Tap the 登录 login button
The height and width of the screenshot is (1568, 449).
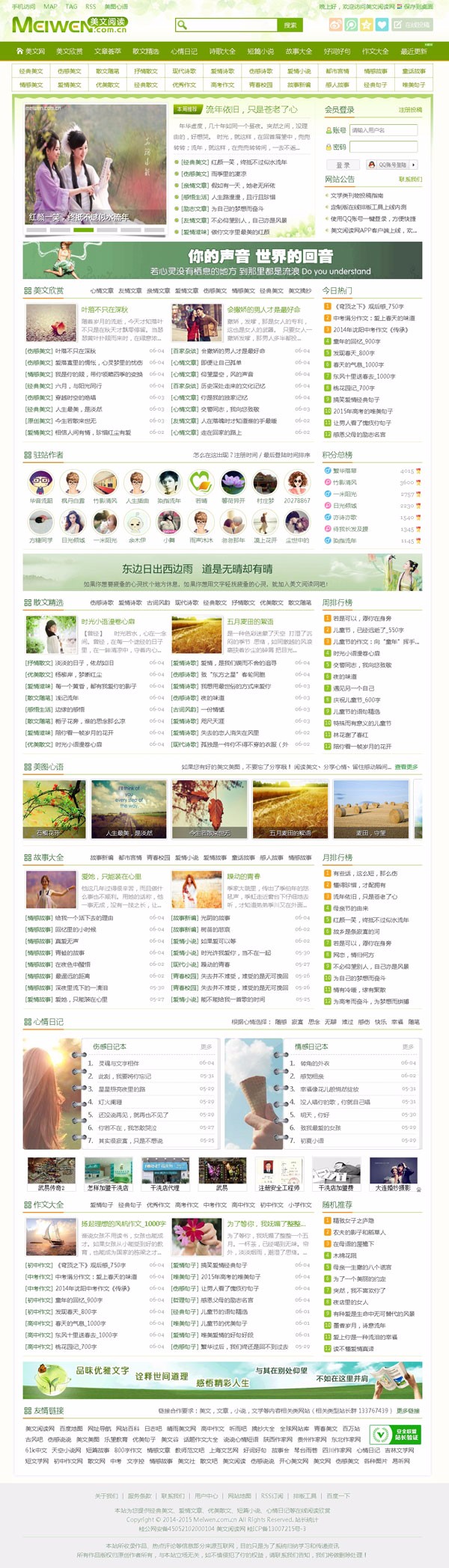343,165
